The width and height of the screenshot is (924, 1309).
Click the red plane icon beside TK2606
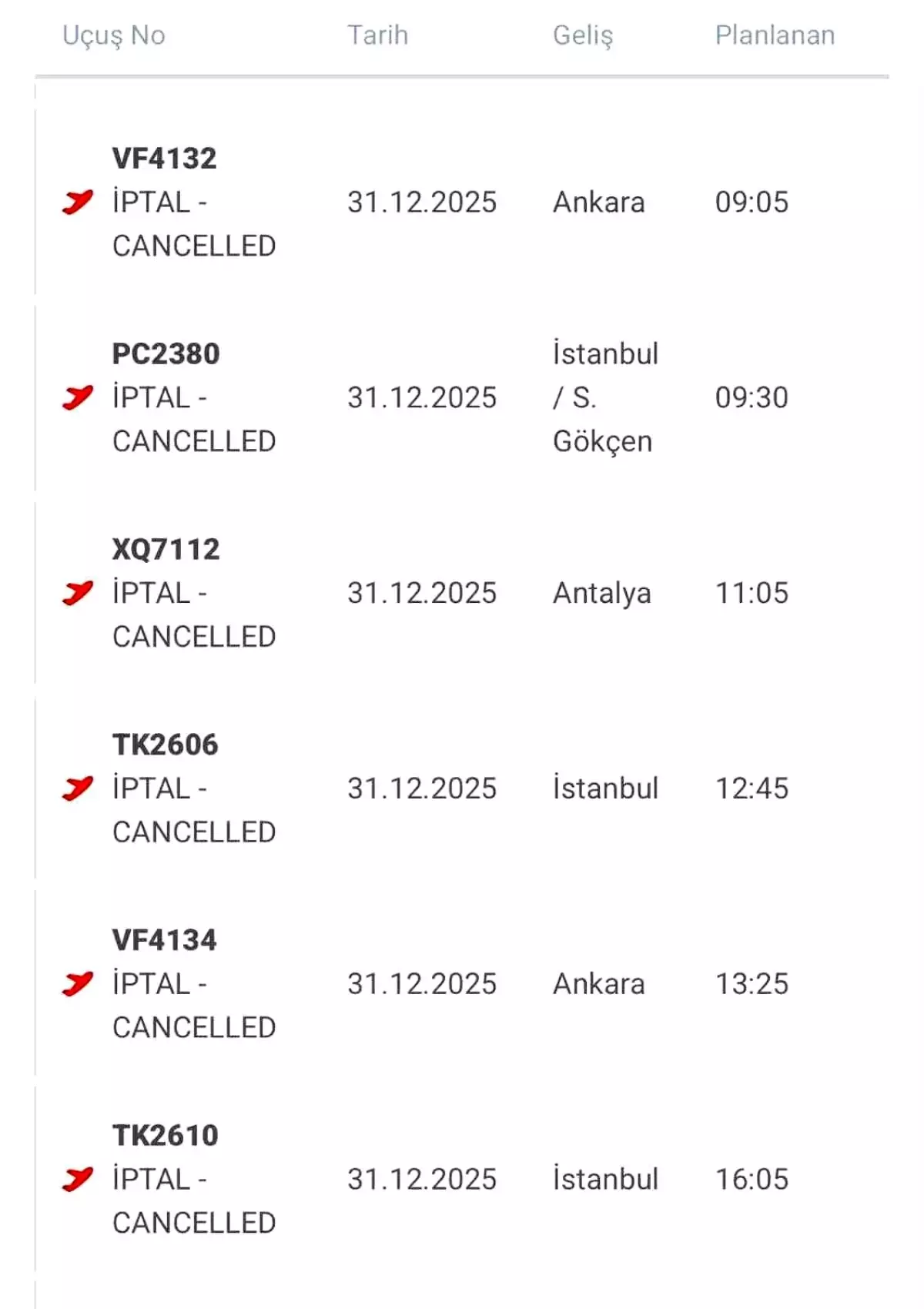[x=76, y=788]
